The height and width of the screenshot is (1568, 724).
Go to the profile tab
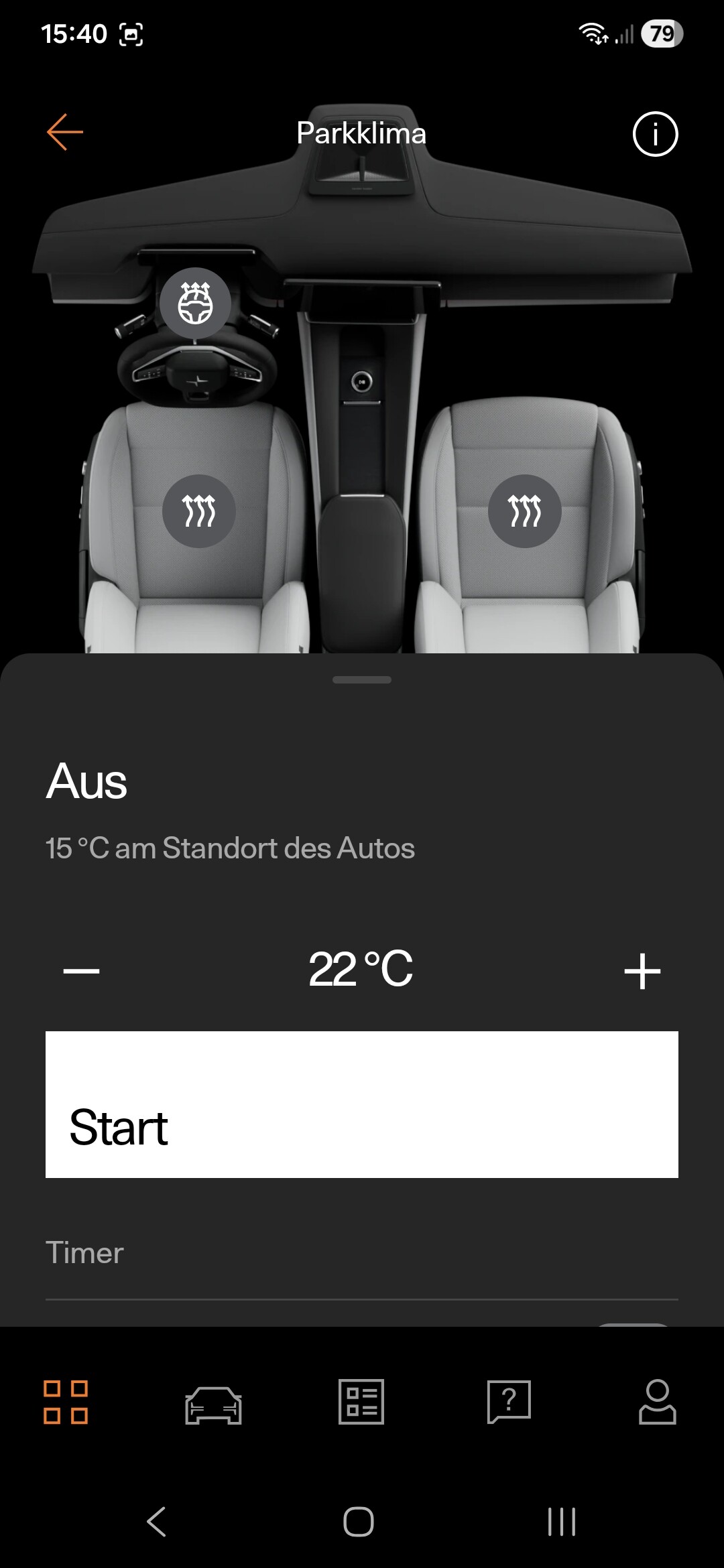click(x=657, y=1402)
